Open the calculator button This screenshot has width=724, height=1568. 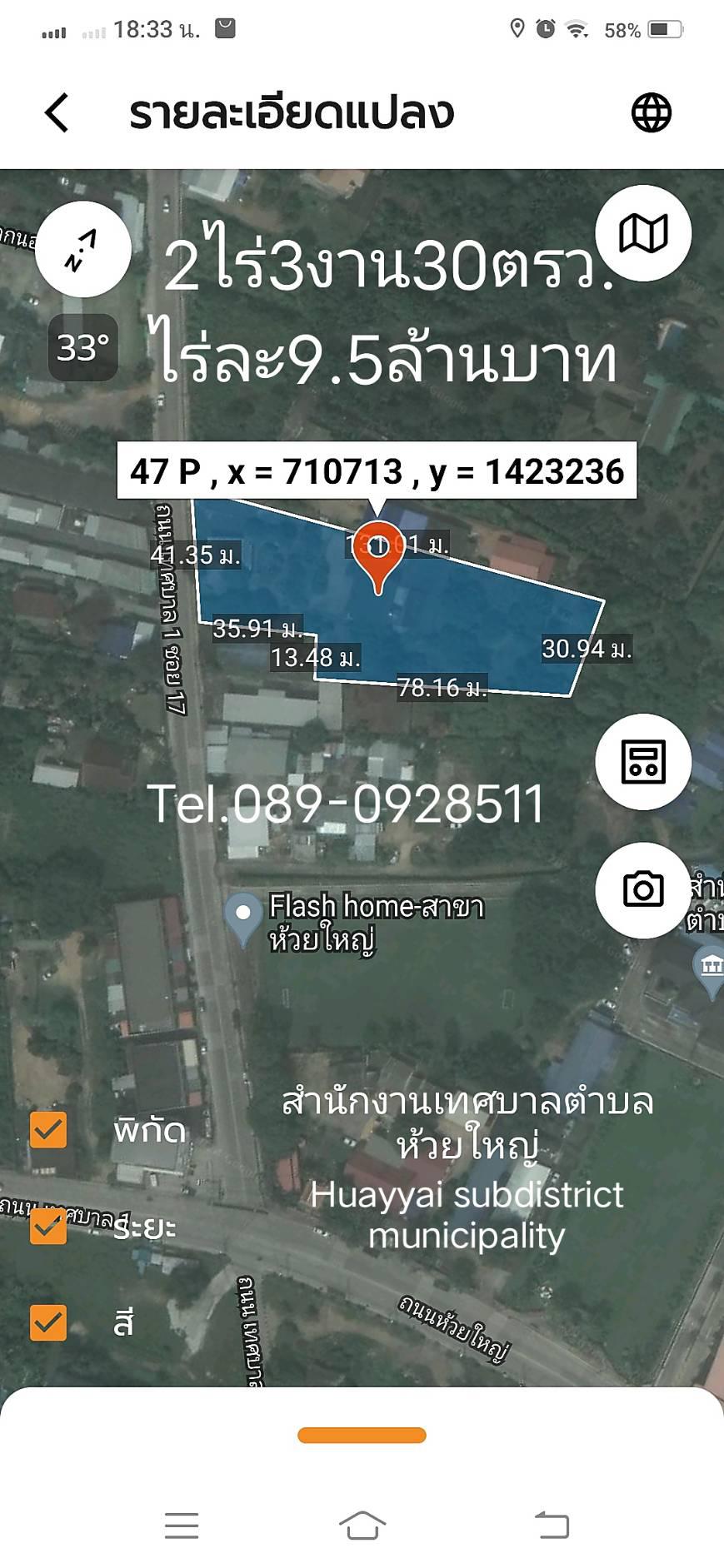tap(643, 761)
